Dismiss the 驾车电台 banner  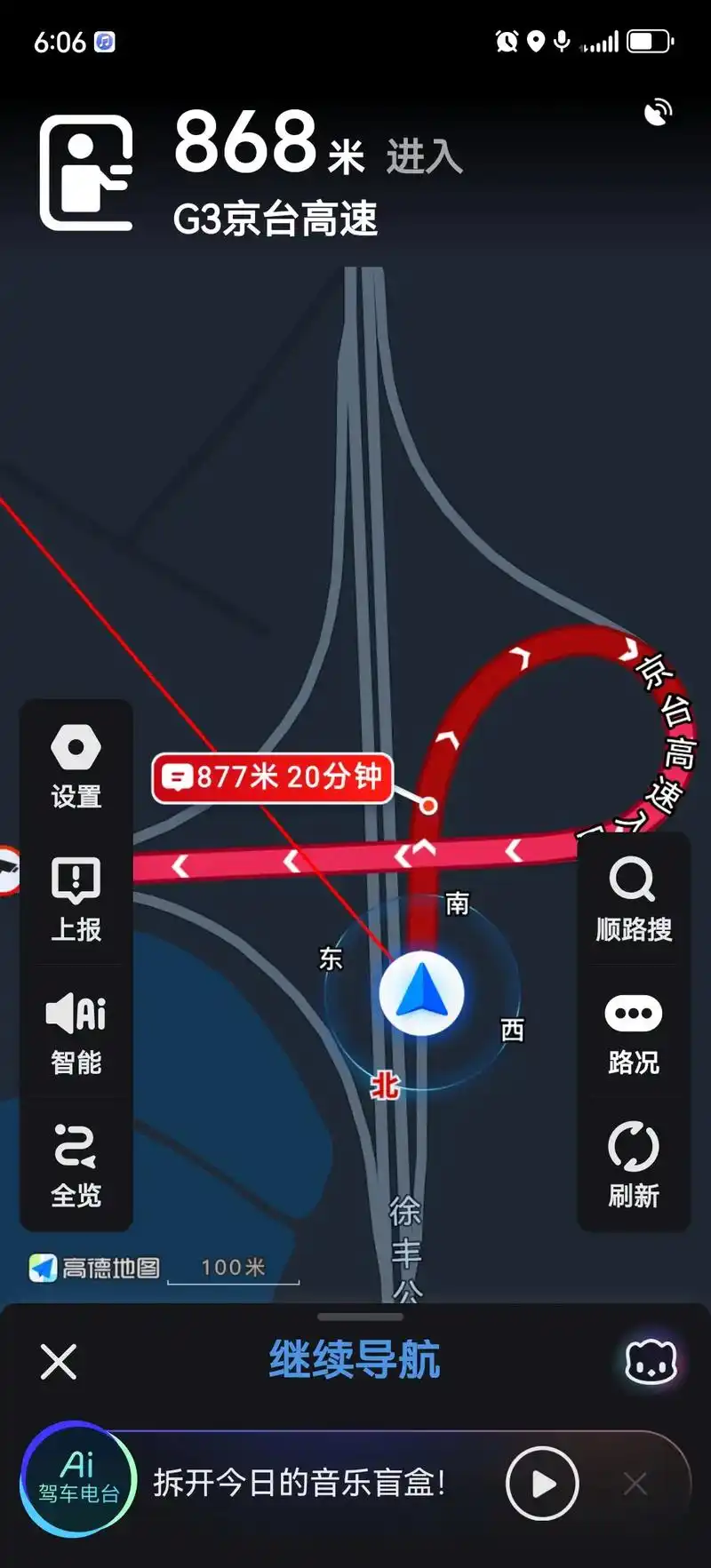pos(635,1483)
